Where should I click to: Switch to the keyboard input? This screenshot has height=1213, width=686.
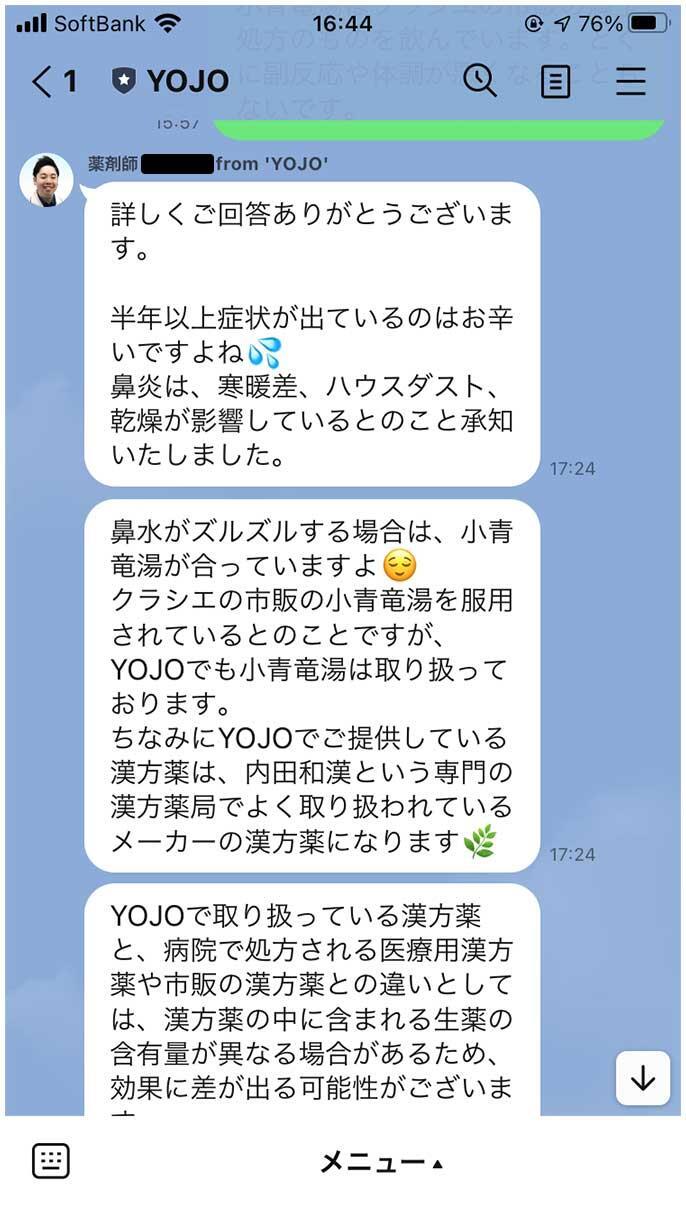click(x=51, y=1160)
